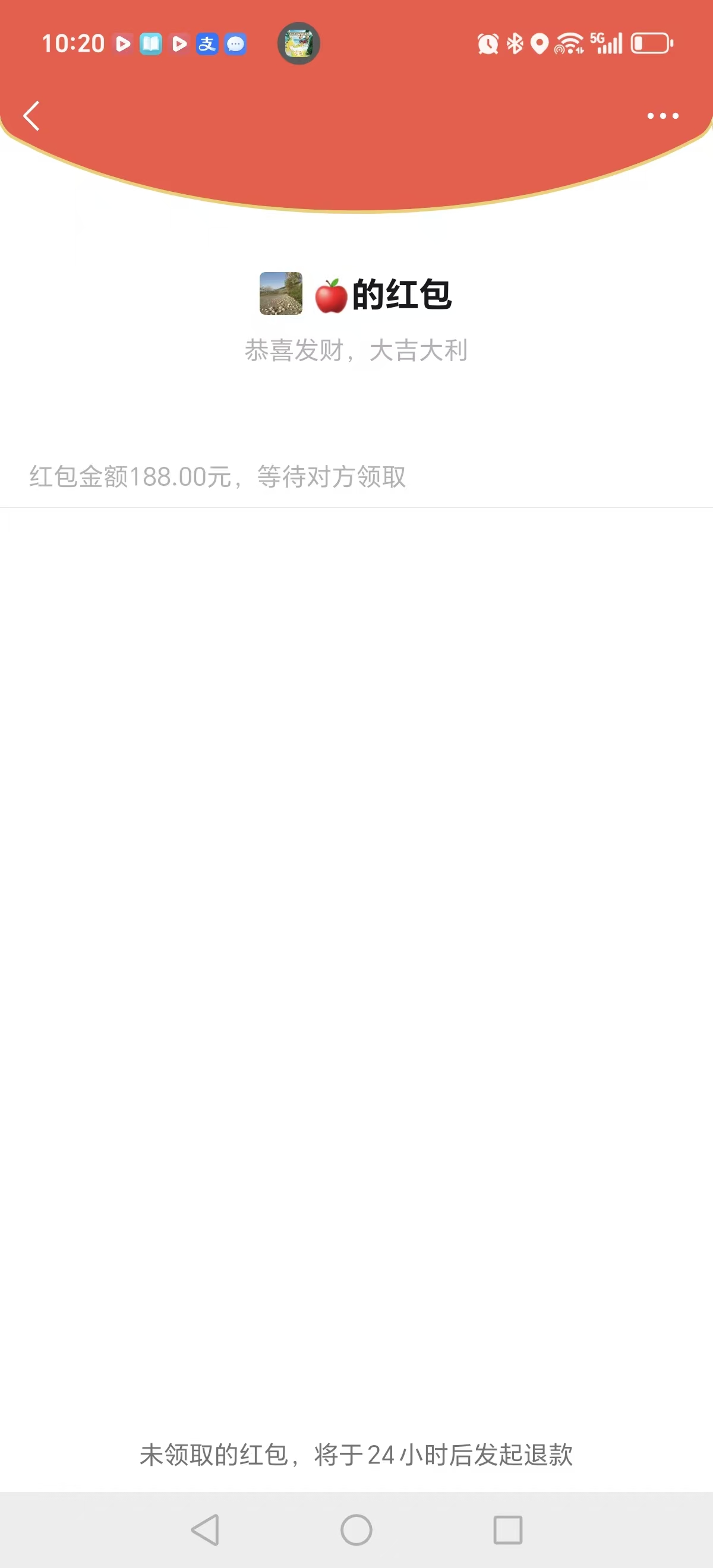Go back from the red packet page
The width and height of the screenshot is (713, 1568).
(31, 116)
